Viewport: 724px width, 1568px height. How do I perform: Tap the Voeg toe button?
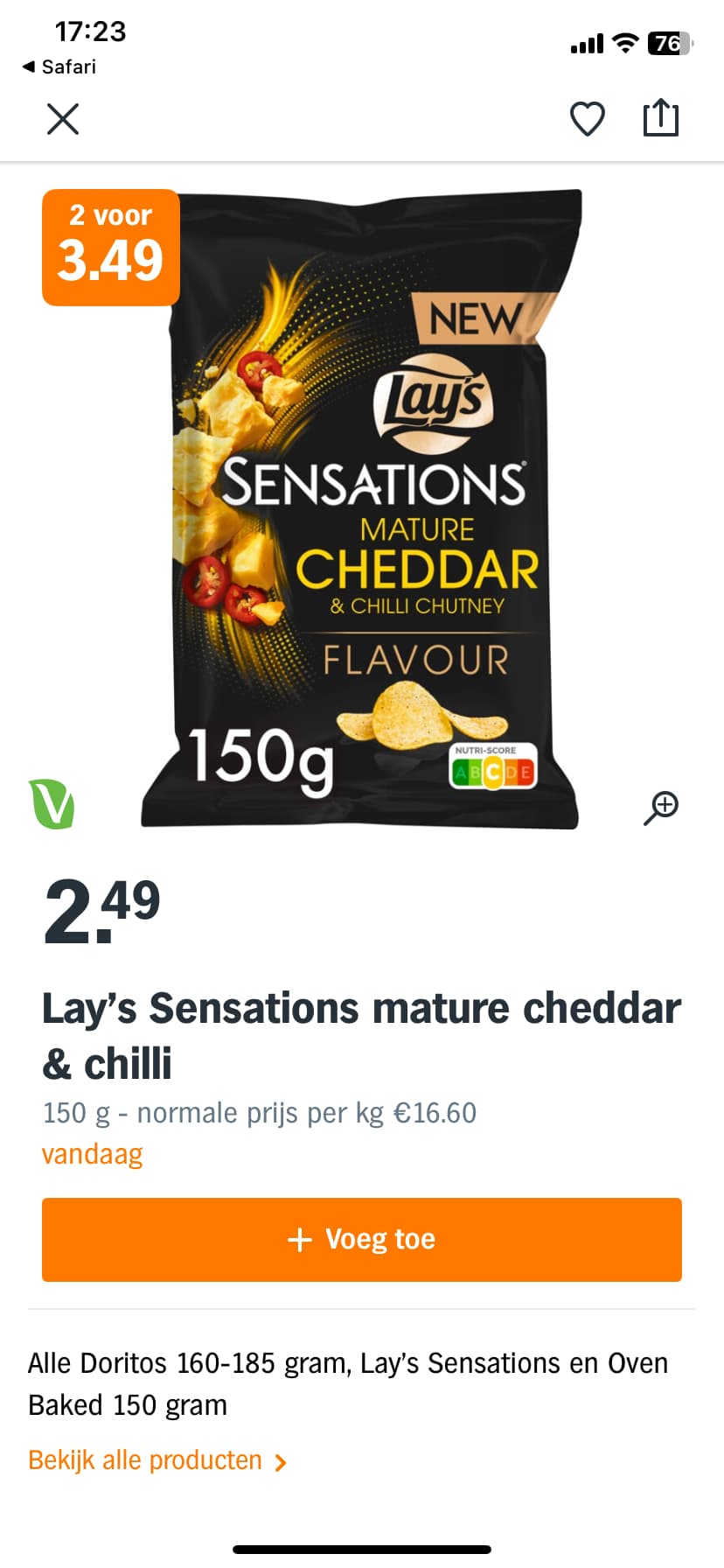pyautogui.click(x=362, y=1239)
